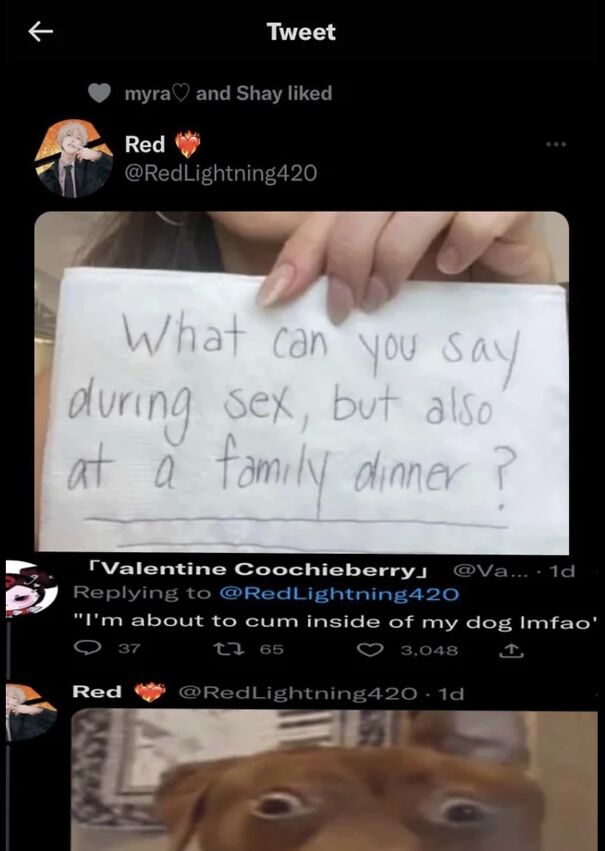605x851 pixels.
Task: Open the handwritten note image in the tweet
Action: 302,381
